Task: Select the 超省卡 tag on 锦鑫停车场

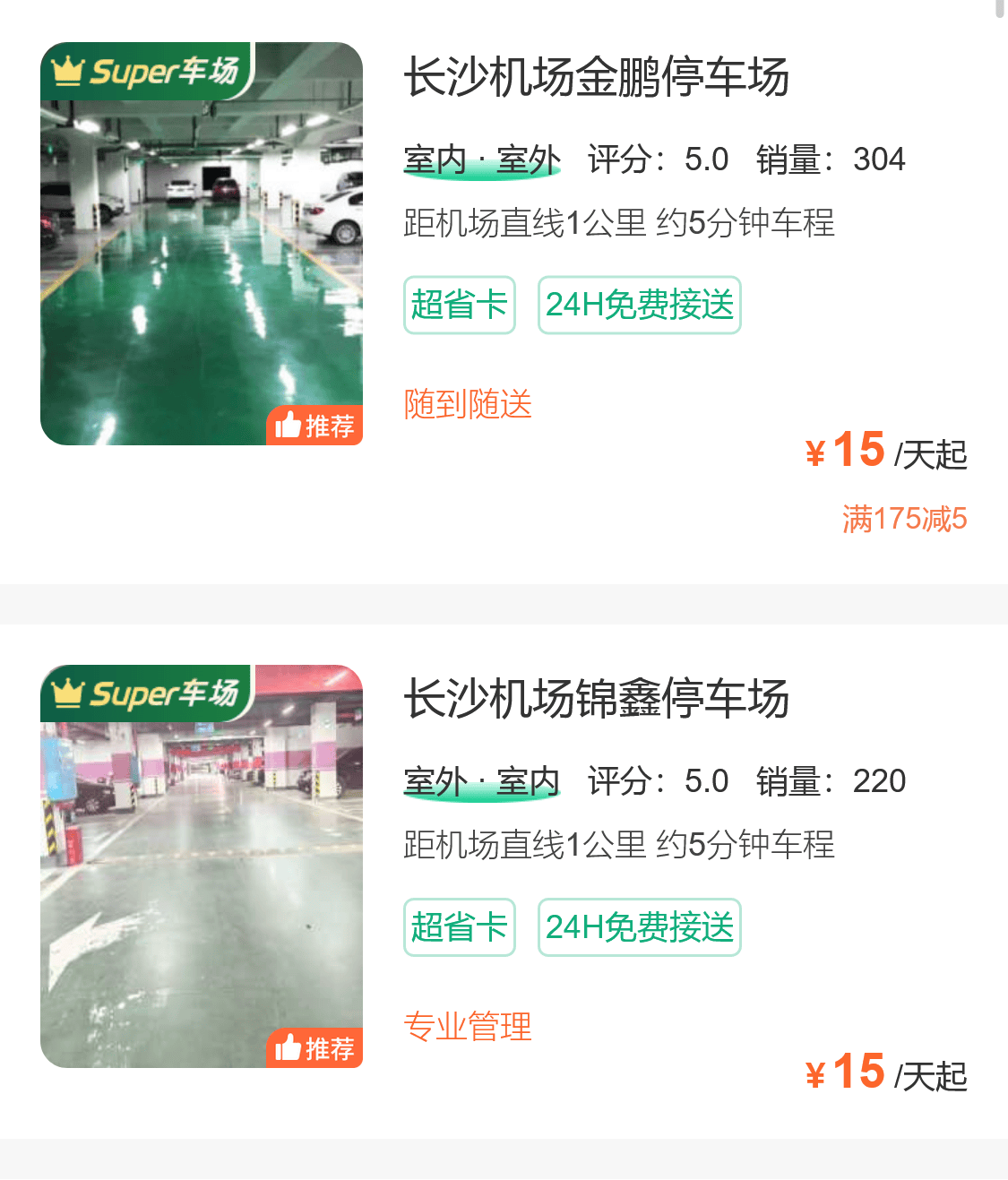Action: (460, 927)
